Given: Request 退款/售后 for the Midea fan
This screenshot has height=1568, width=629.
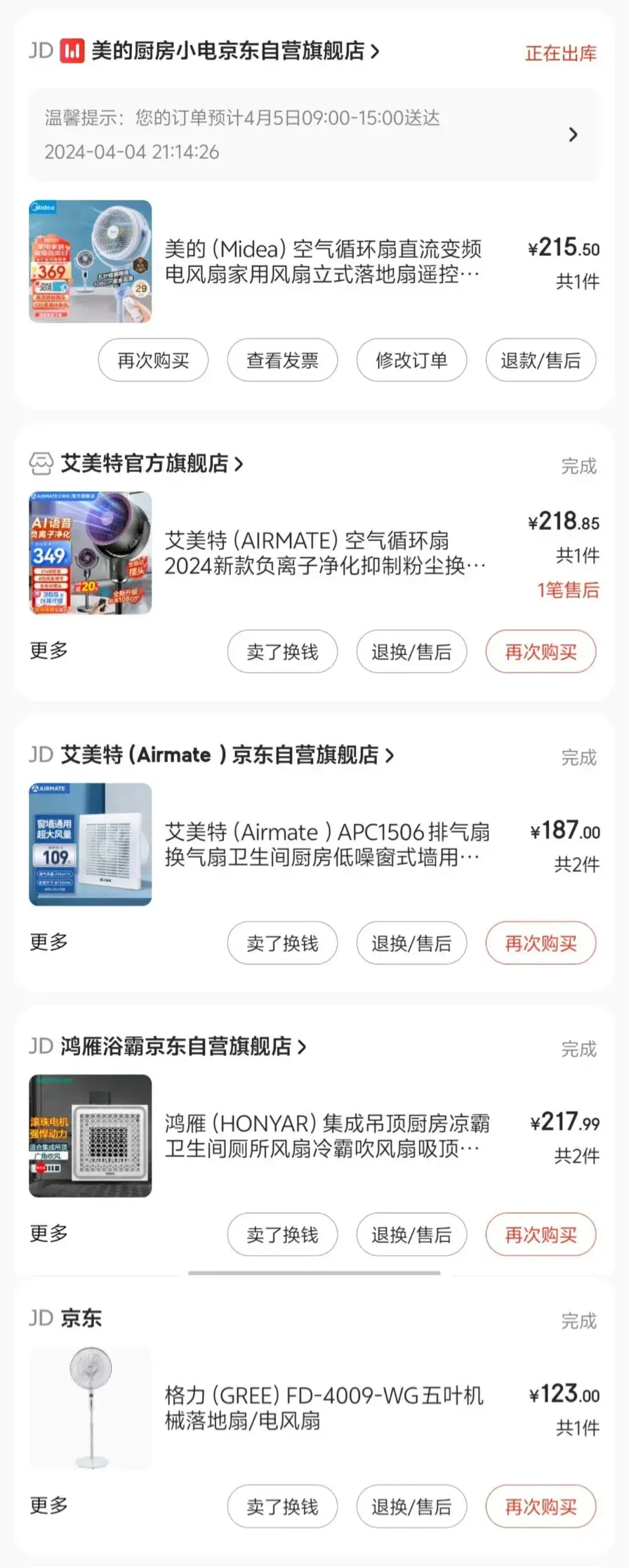Looking at the screenshot, I should (x=541, y=360).
